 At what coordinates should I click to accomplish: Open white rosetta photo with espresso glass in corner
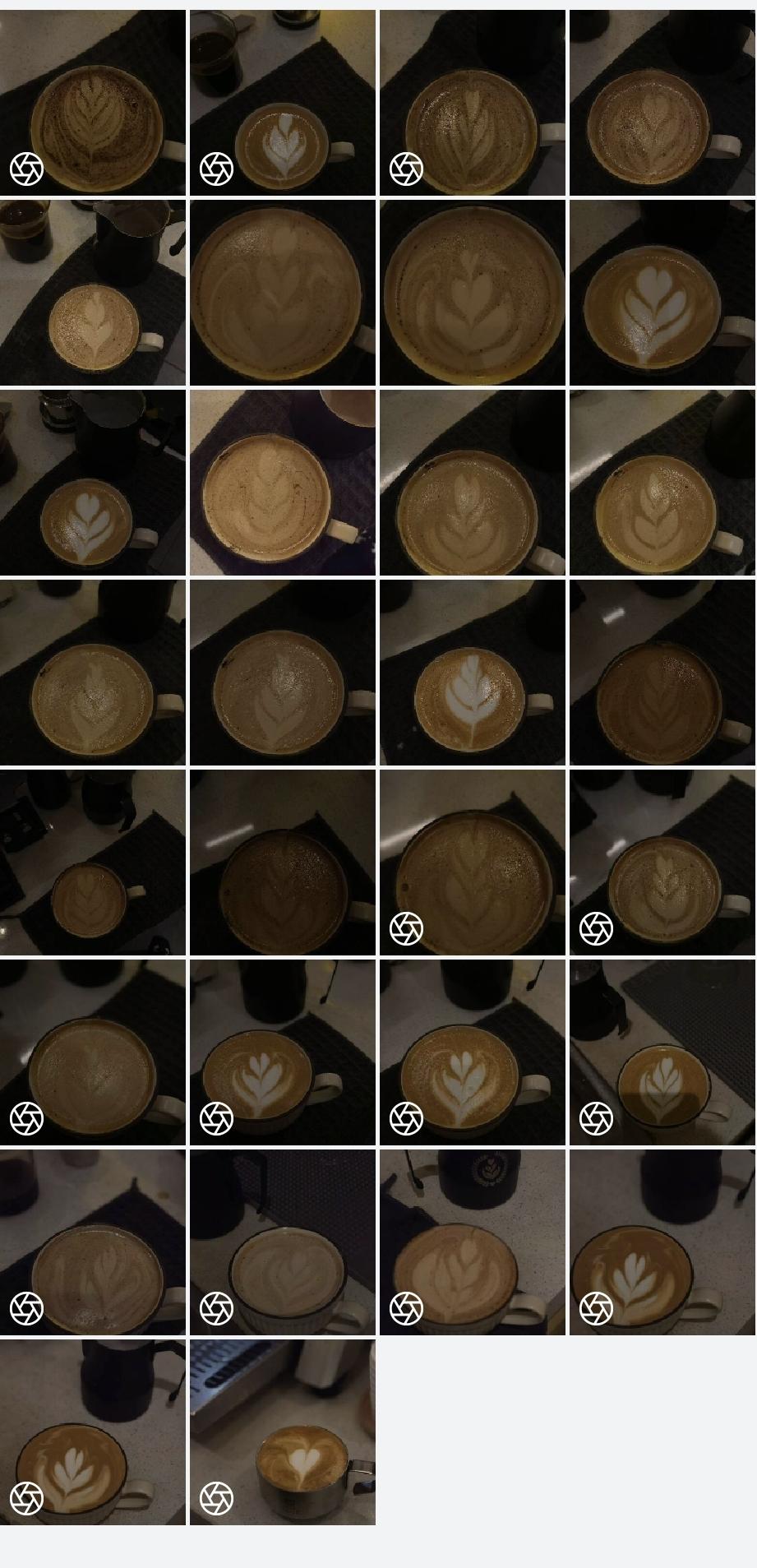click(x=283, y=103)
